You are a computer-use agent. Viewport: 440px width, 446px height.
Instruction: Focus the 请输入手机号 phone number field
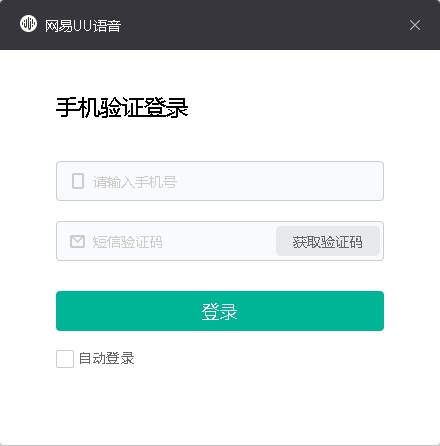[x=220, y=181]
